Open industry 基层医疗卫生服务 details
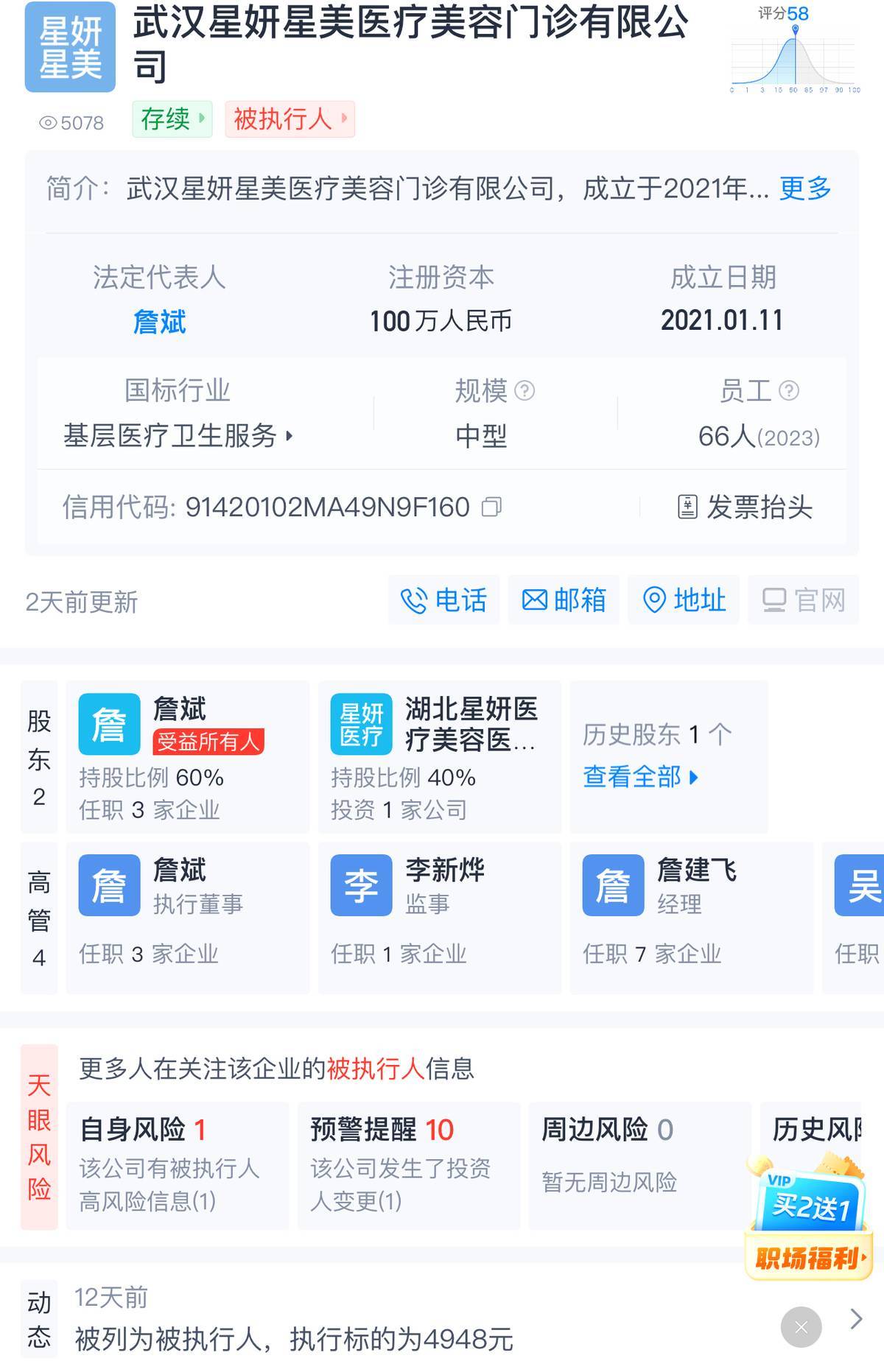Image resolution: width=884 pixels, height=1372 pixels. (x=178, y=436)
